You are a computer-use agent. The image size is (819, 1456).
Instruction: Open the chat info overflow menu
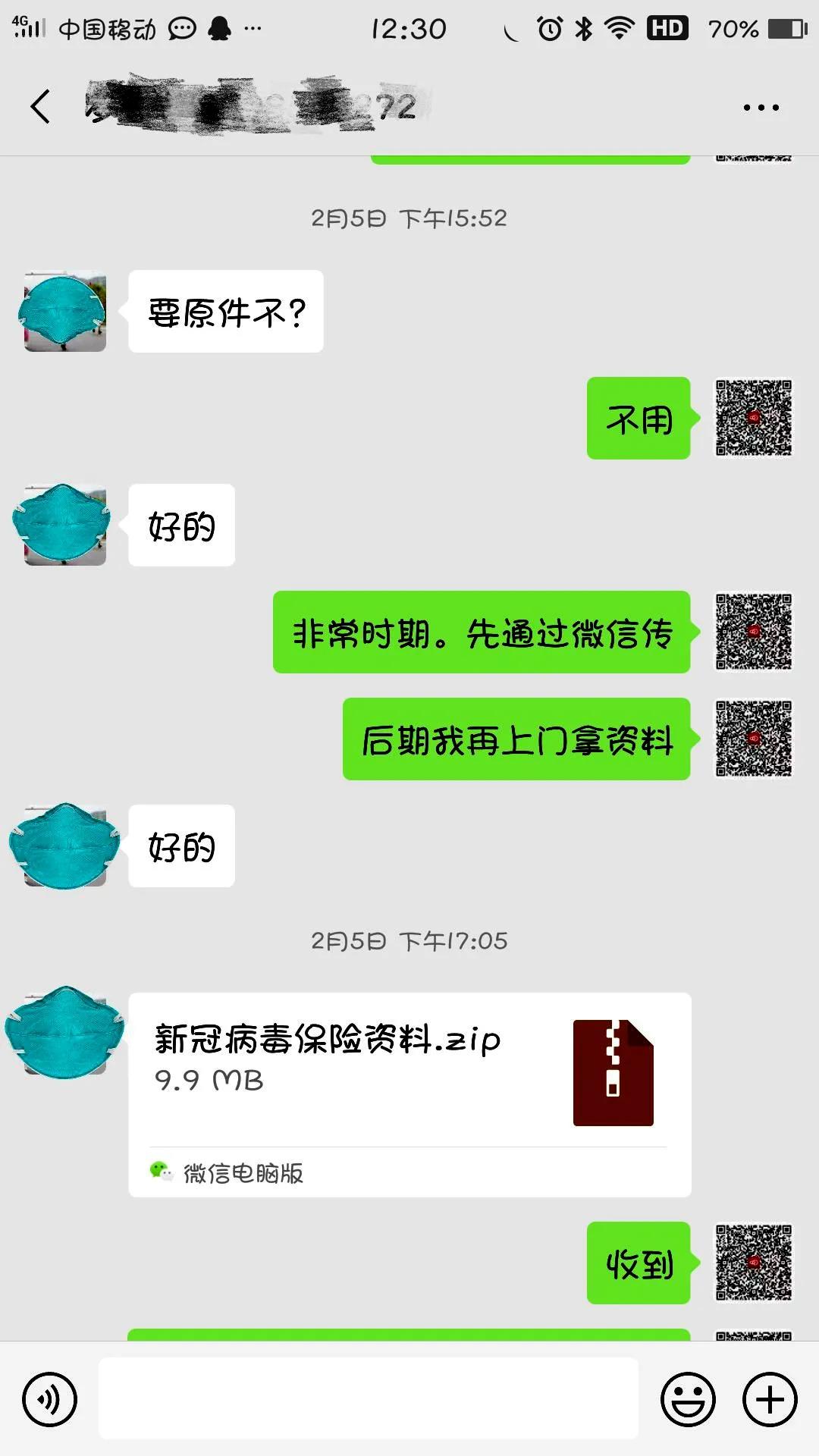pos(761,108)
